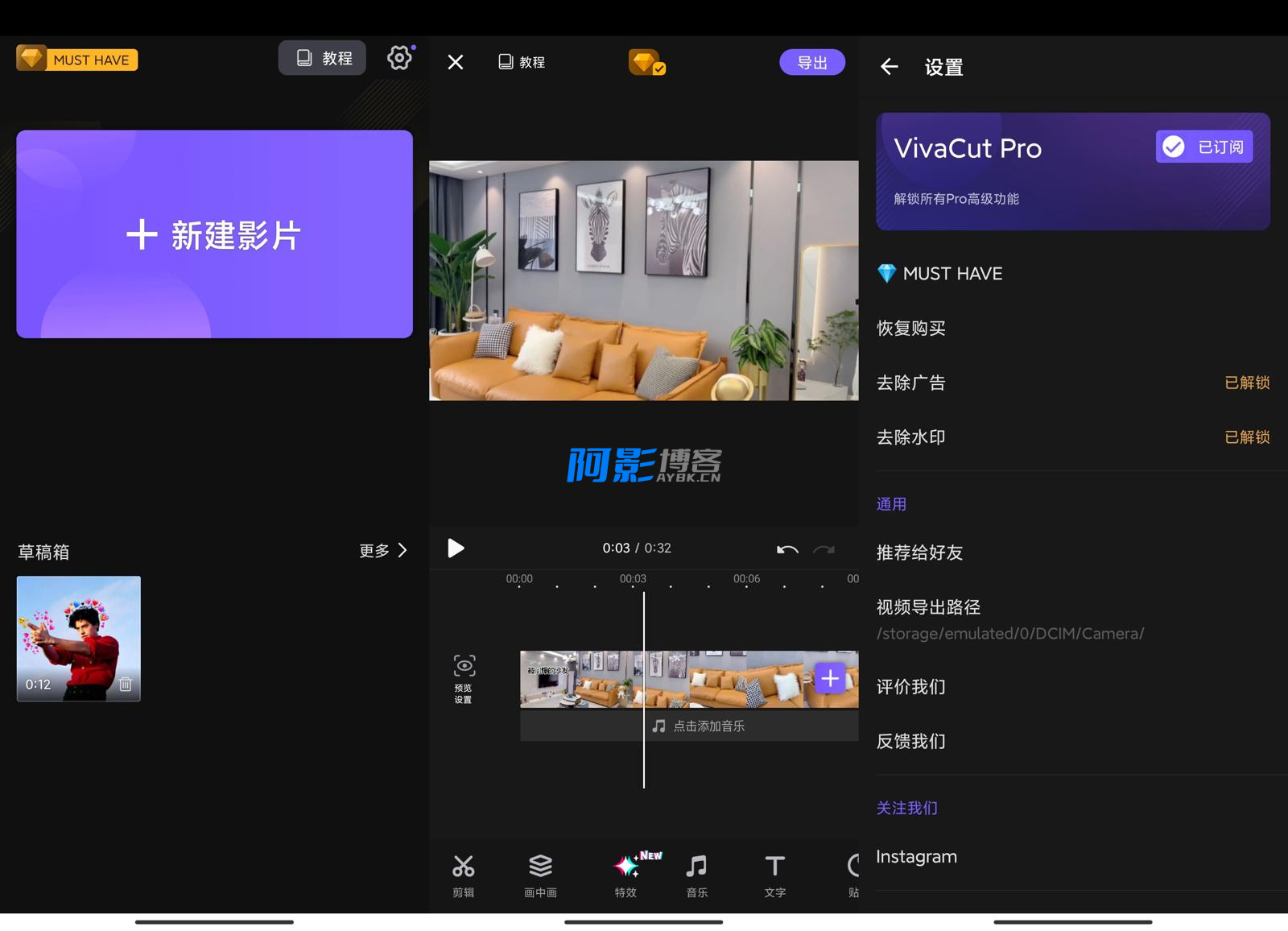Play the video preview
The width and height of the screenshot is (1288, 931).
[x=456, y=548]
